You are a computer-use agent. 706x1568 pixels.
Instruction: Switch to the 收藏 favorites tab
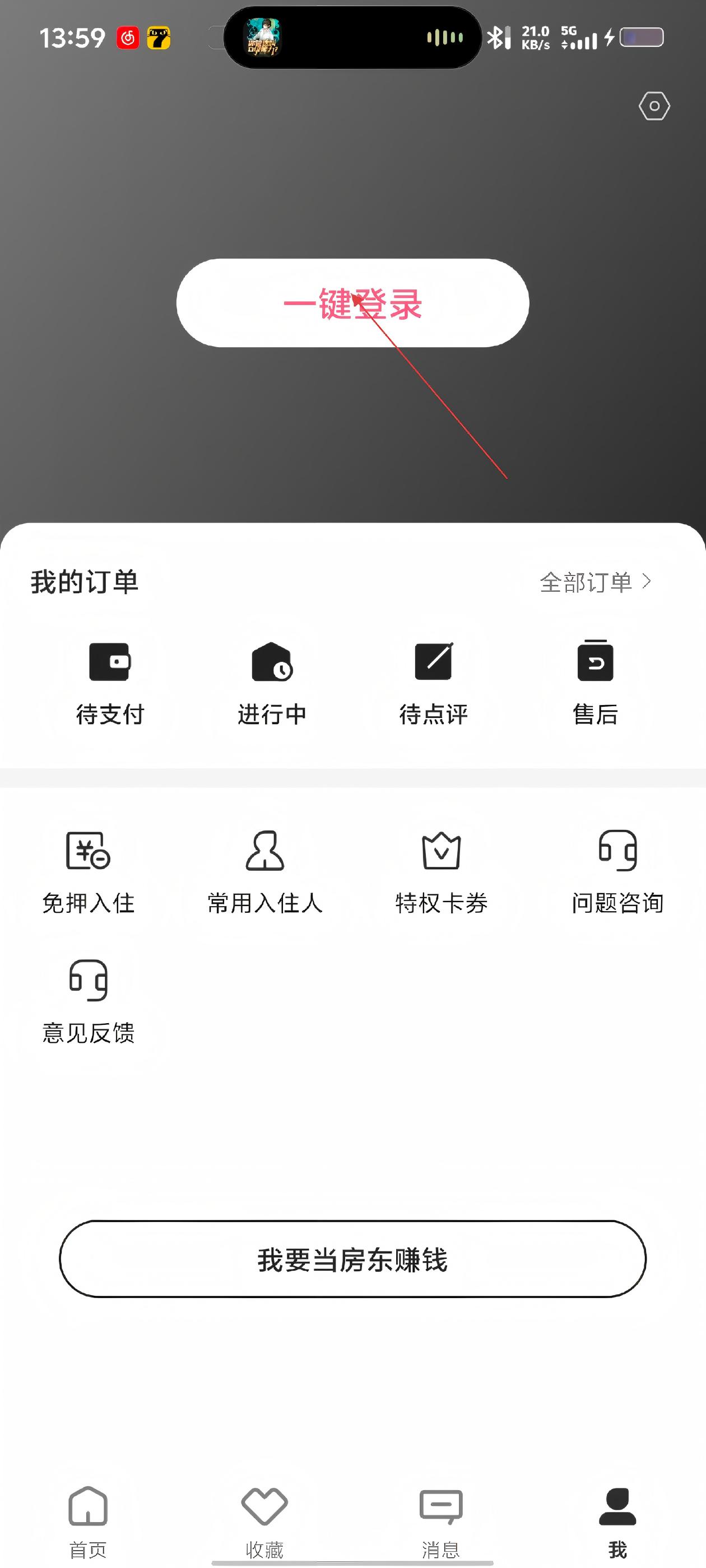264,1522
